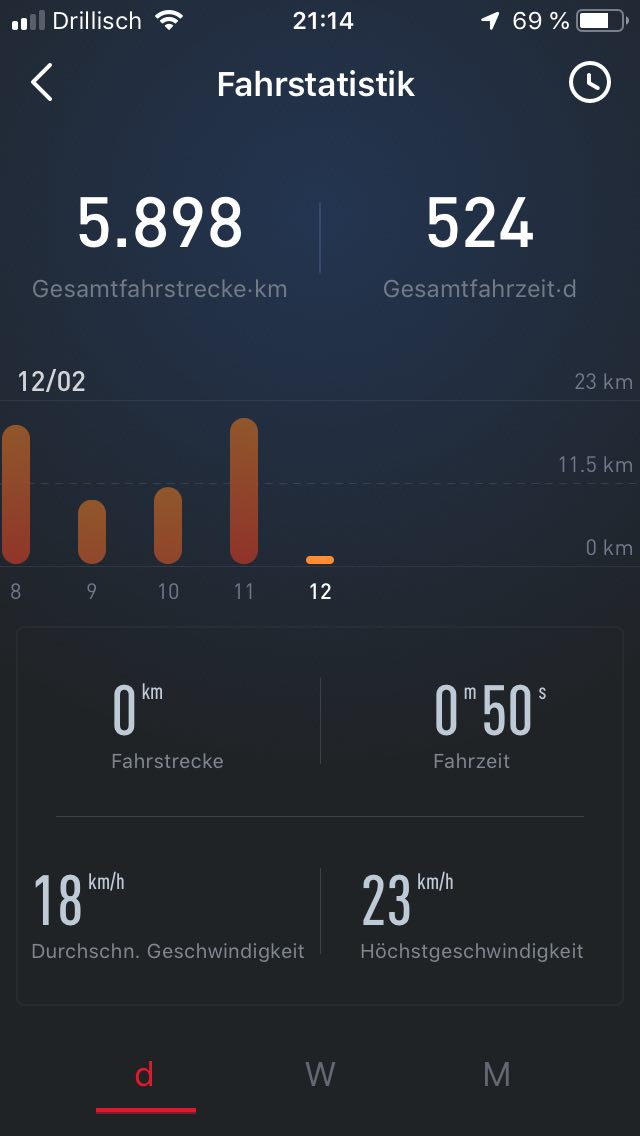Screen dimensions: 640x1136
Task: Select day 9 bar in chart
Action: [x=92, y=532]
